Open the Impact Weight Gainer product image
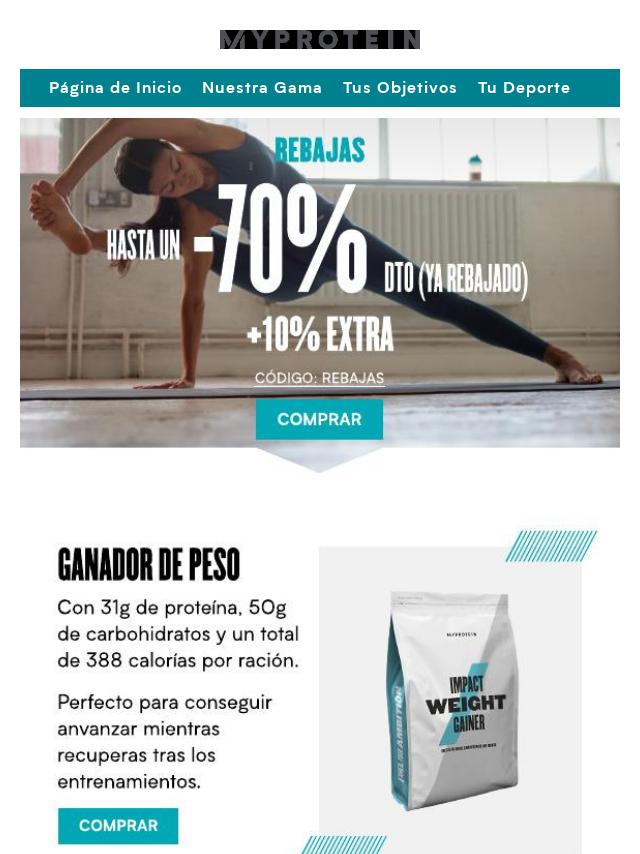The width and height of the screenshot is (640, 854). pos(450,698)
